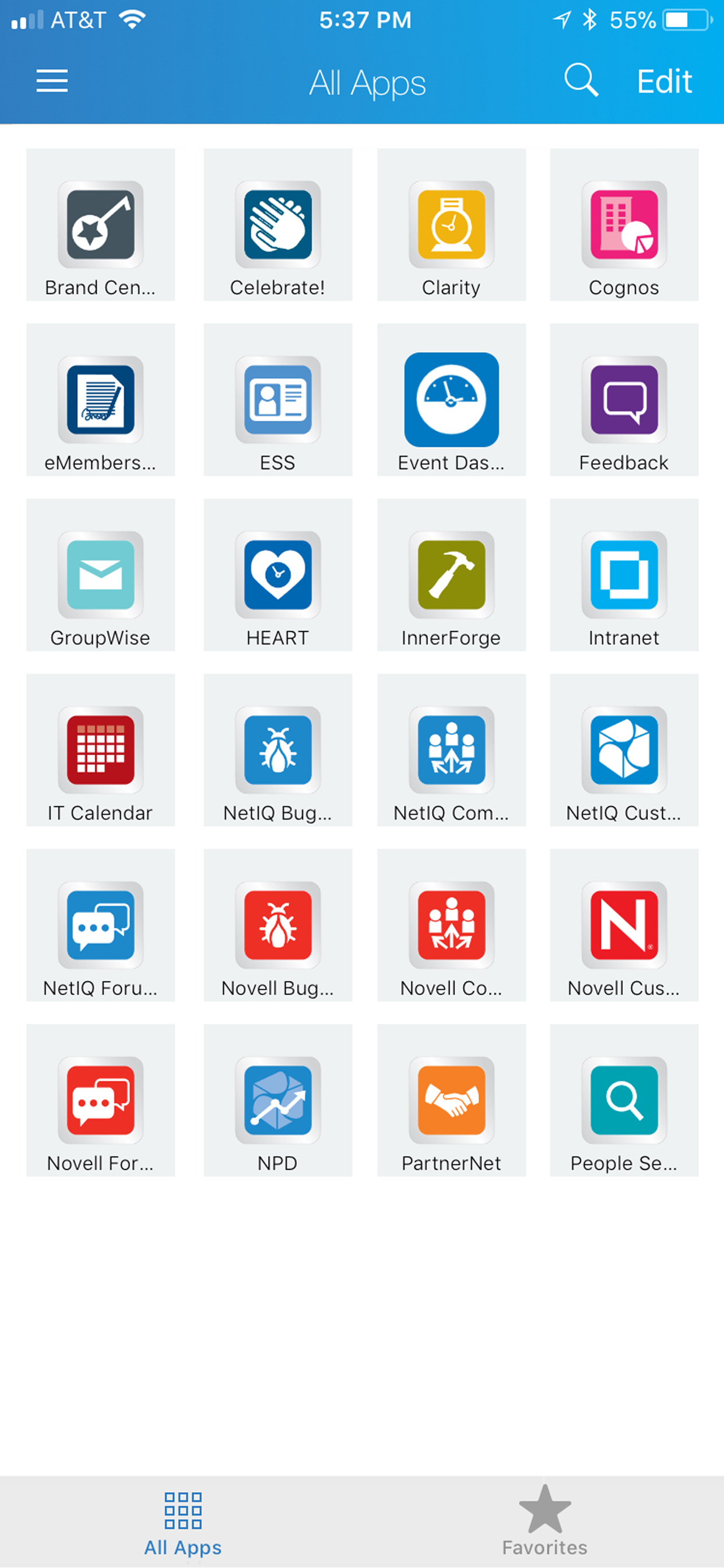Screen dimensions: 724x1568
Task: Open the HEART app
Action: pos(277,575)
